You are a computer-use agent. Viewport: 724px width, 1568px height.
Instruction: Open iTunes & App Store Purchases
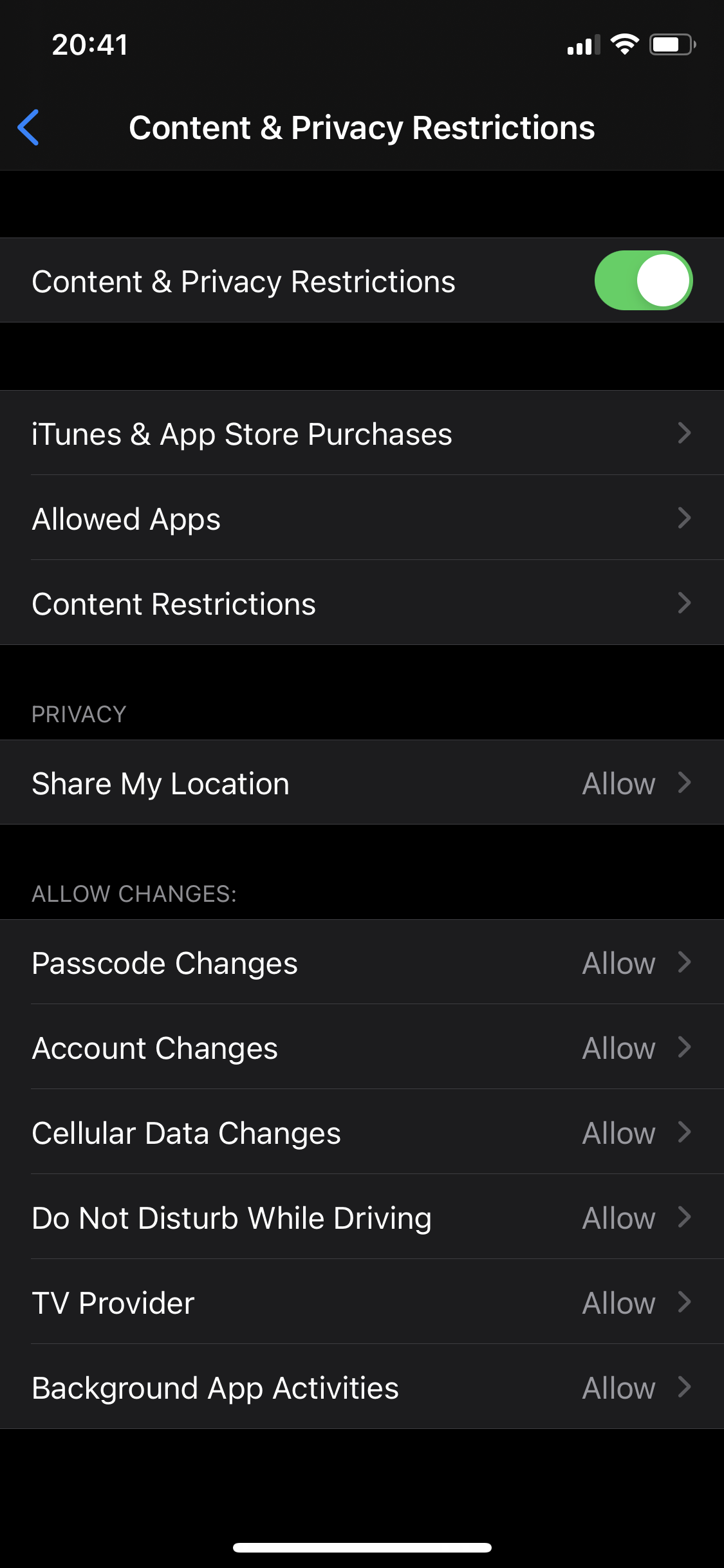(x=362, y=433)
